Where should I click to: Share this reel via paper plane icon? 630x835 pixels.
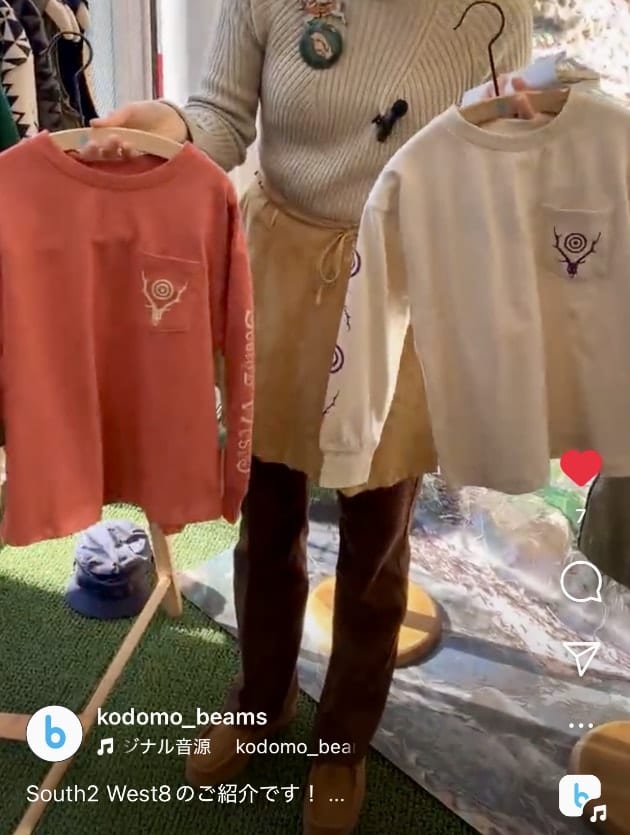tap(581, 657)
